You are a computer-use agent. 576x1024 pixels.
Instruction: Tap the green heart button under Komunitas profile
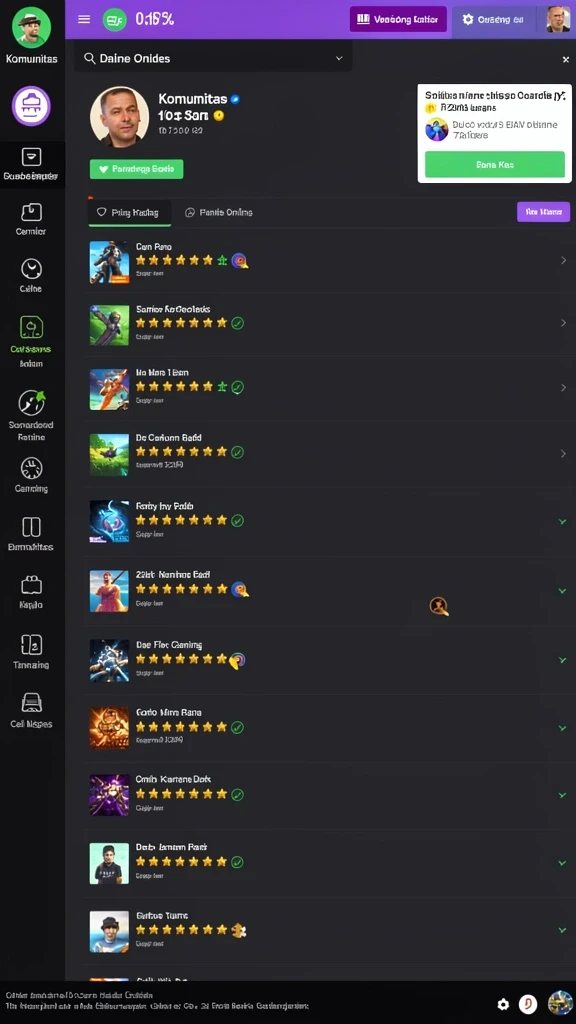click(136, 169)
